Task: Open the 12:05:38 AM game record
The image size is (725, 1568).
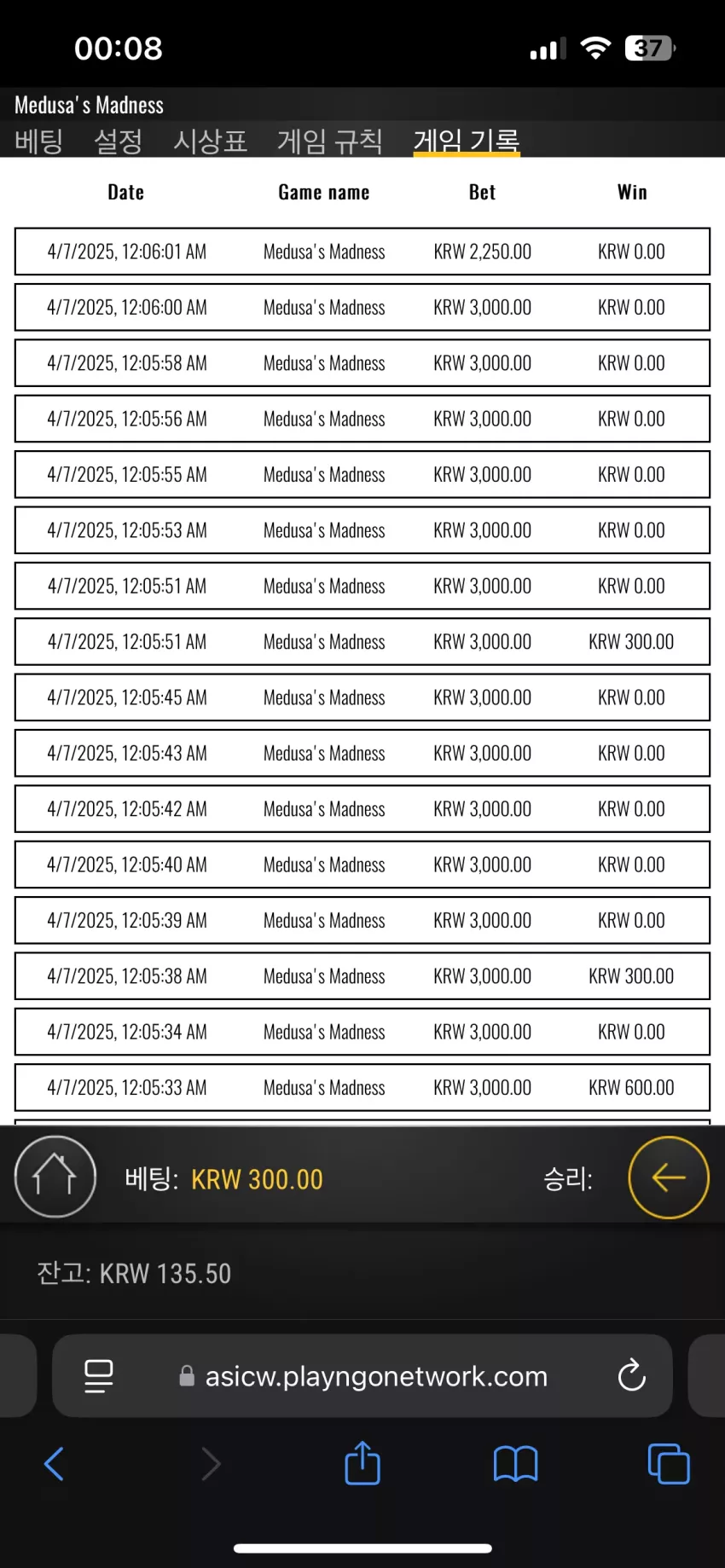Action: tap(362, 976)
